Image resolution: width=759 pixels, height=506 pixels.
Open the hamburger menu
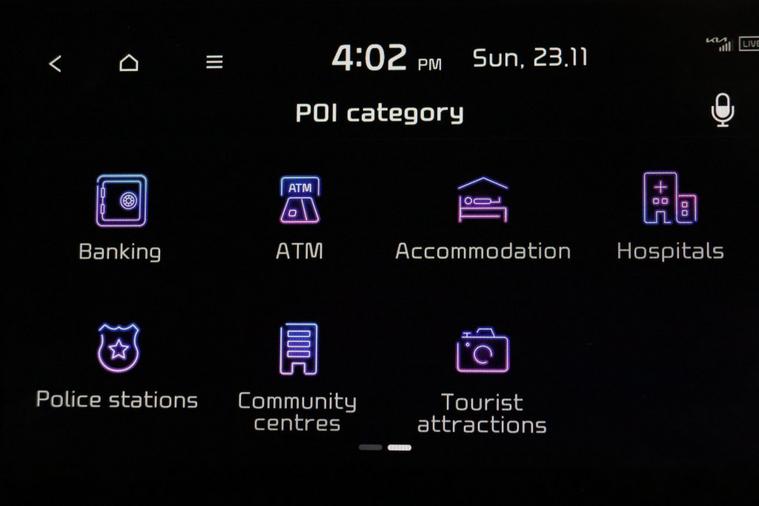pyautogui.click(x=214, y=63)
